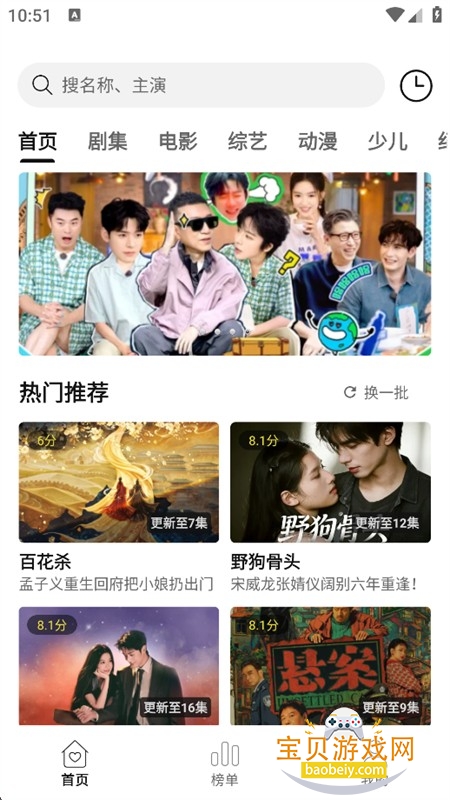Screen dimensions: 450x800
Task: Tap the 首页 bottom navigation item
Action: pyautogui.click(x=75, y=764)
